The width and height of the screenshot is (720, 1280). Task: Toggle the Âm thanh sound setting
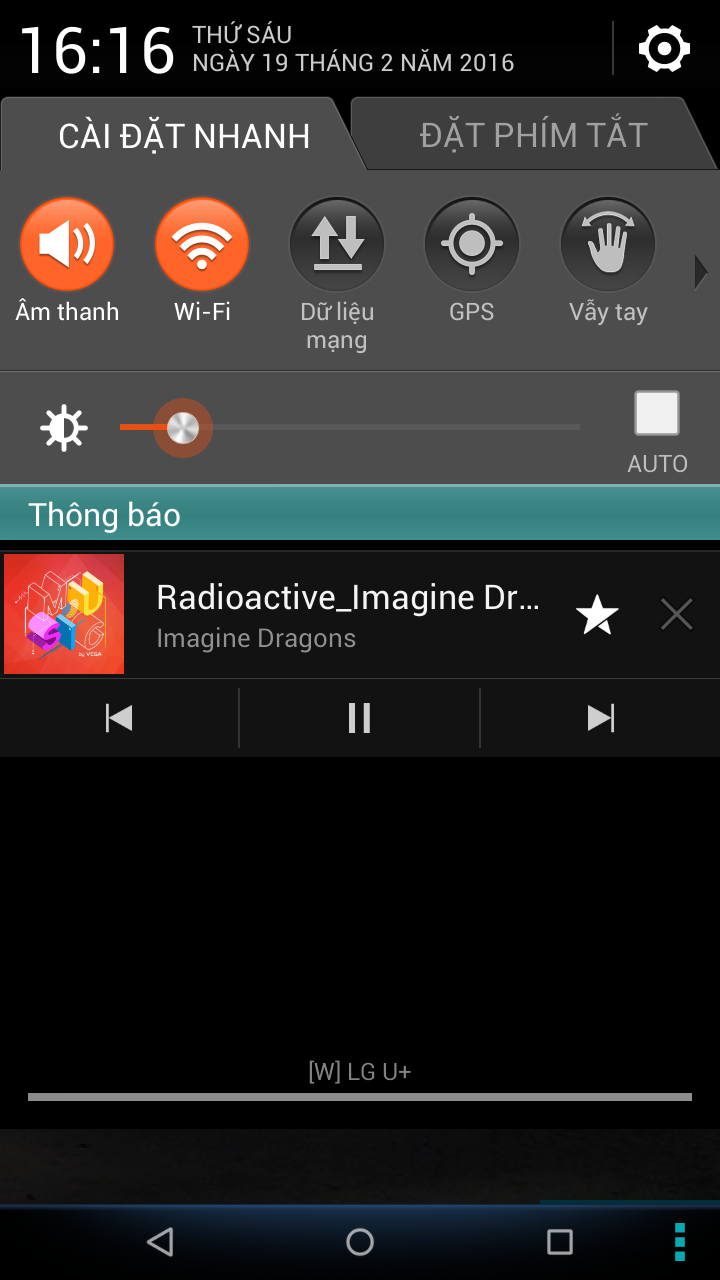point(67,245)
